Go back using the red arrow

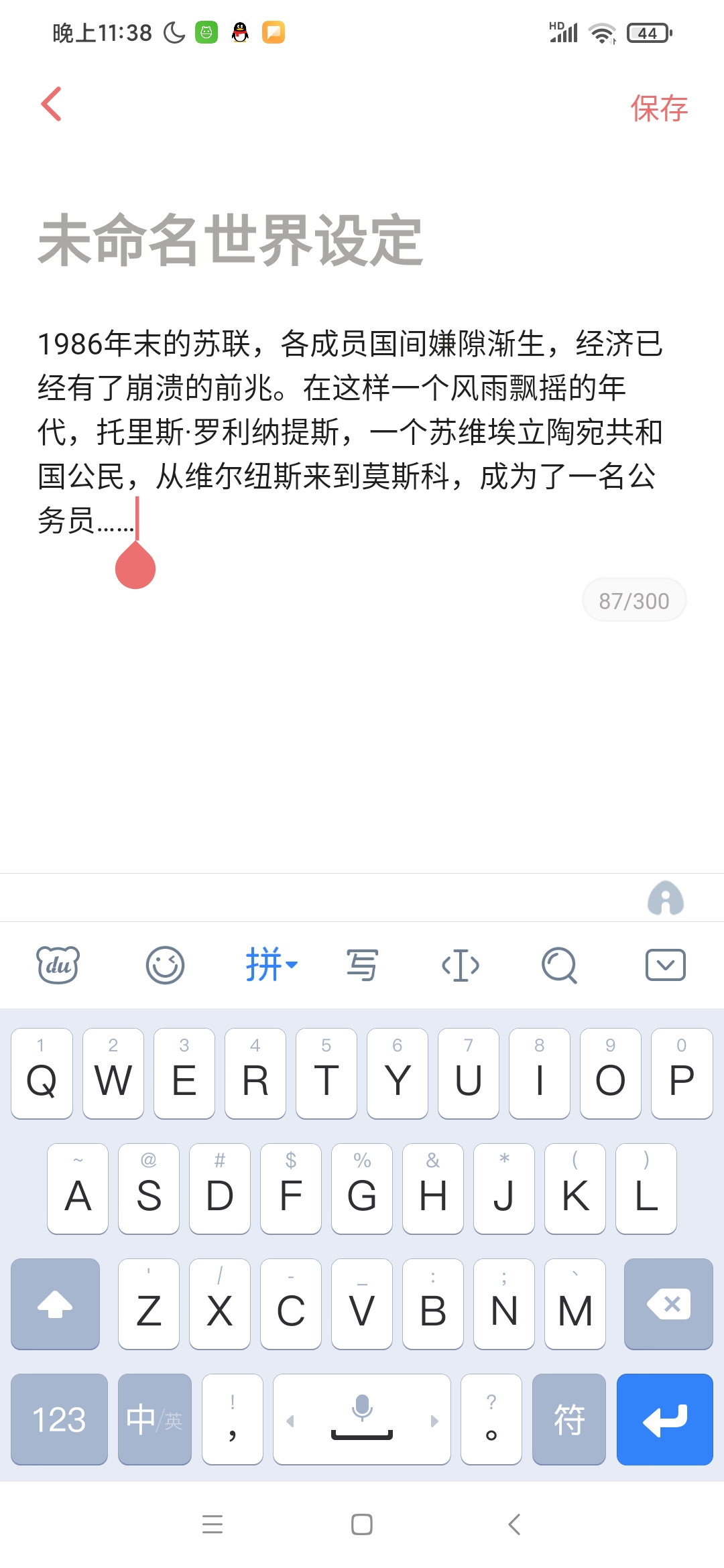click(x=52, y=105)
